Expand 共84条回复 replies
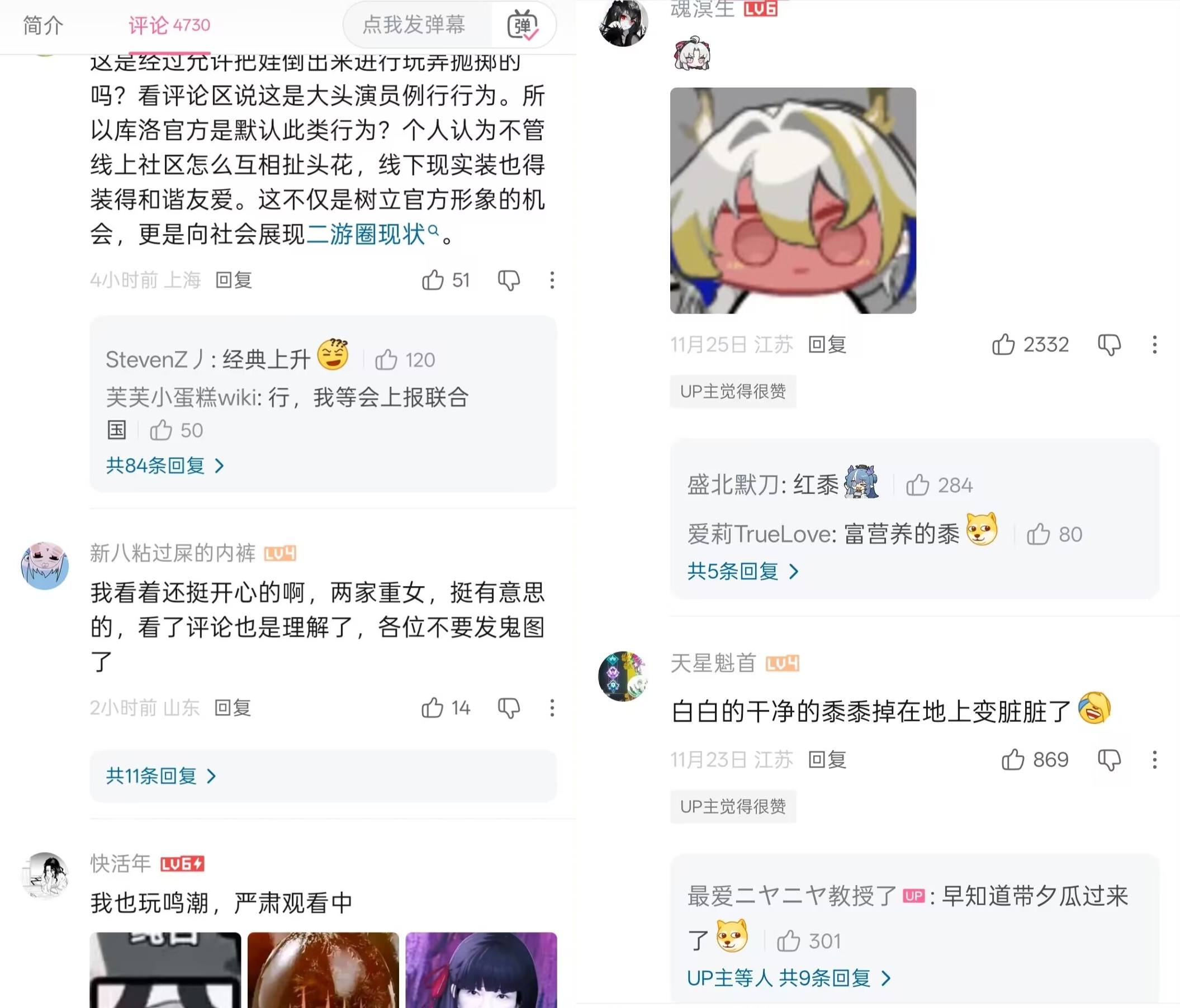Image resolution: width=1180 pixels, height=1008 pixels. click(164, 465)
